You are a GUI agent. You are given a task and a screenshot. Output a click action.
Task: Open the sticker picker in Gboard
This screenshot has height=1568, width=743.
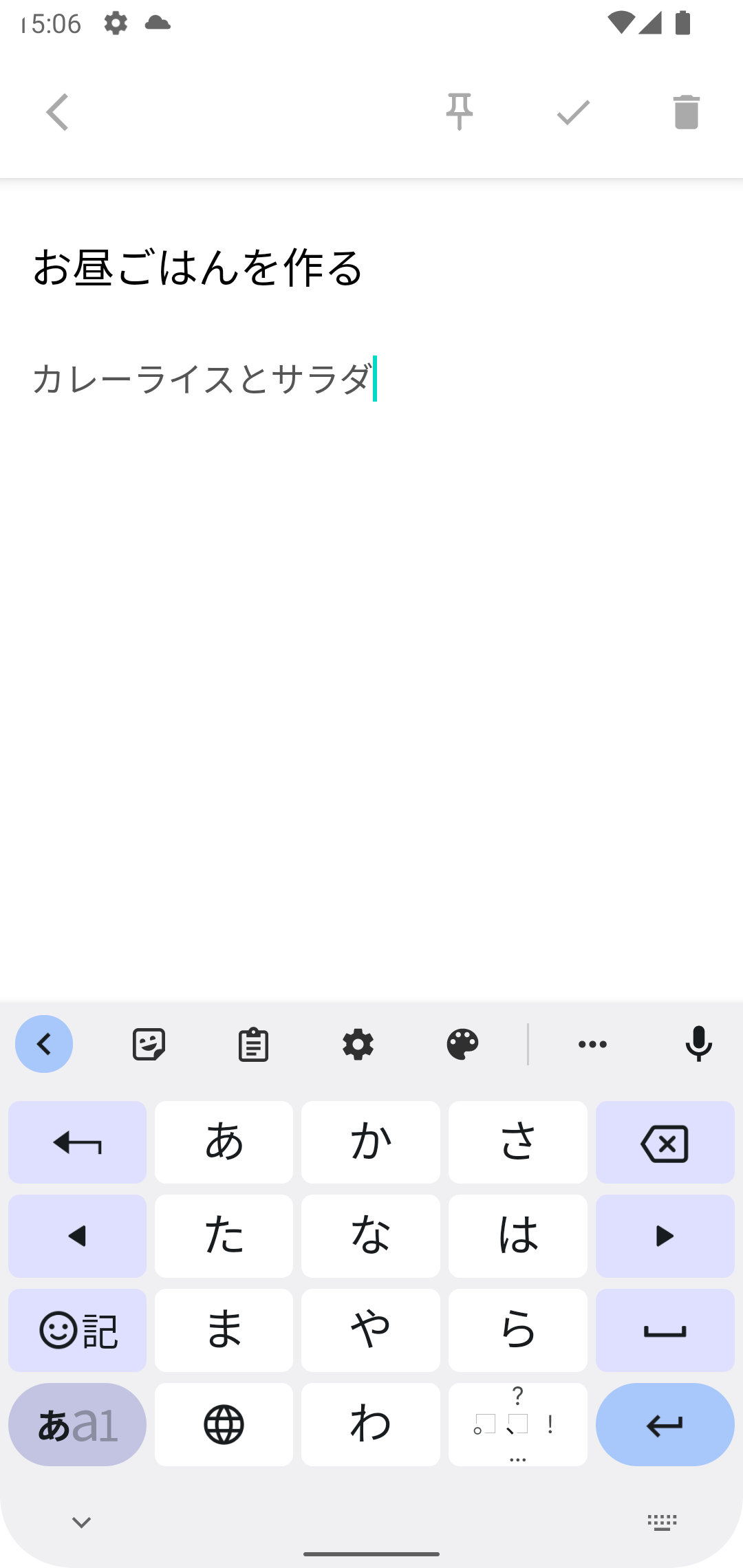[149, 1043]
